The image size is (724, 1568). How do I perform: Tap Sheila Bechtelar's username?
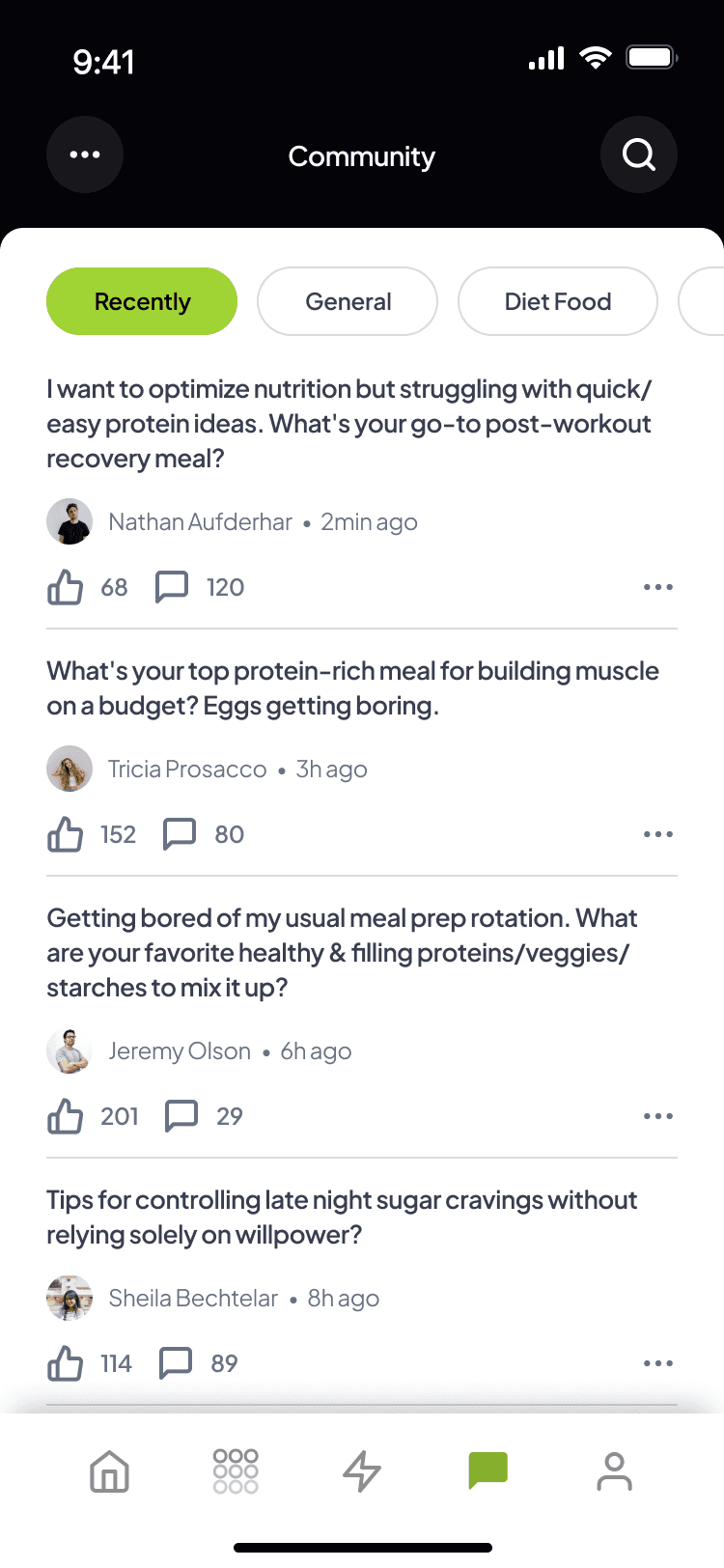tap(193, 1298)
